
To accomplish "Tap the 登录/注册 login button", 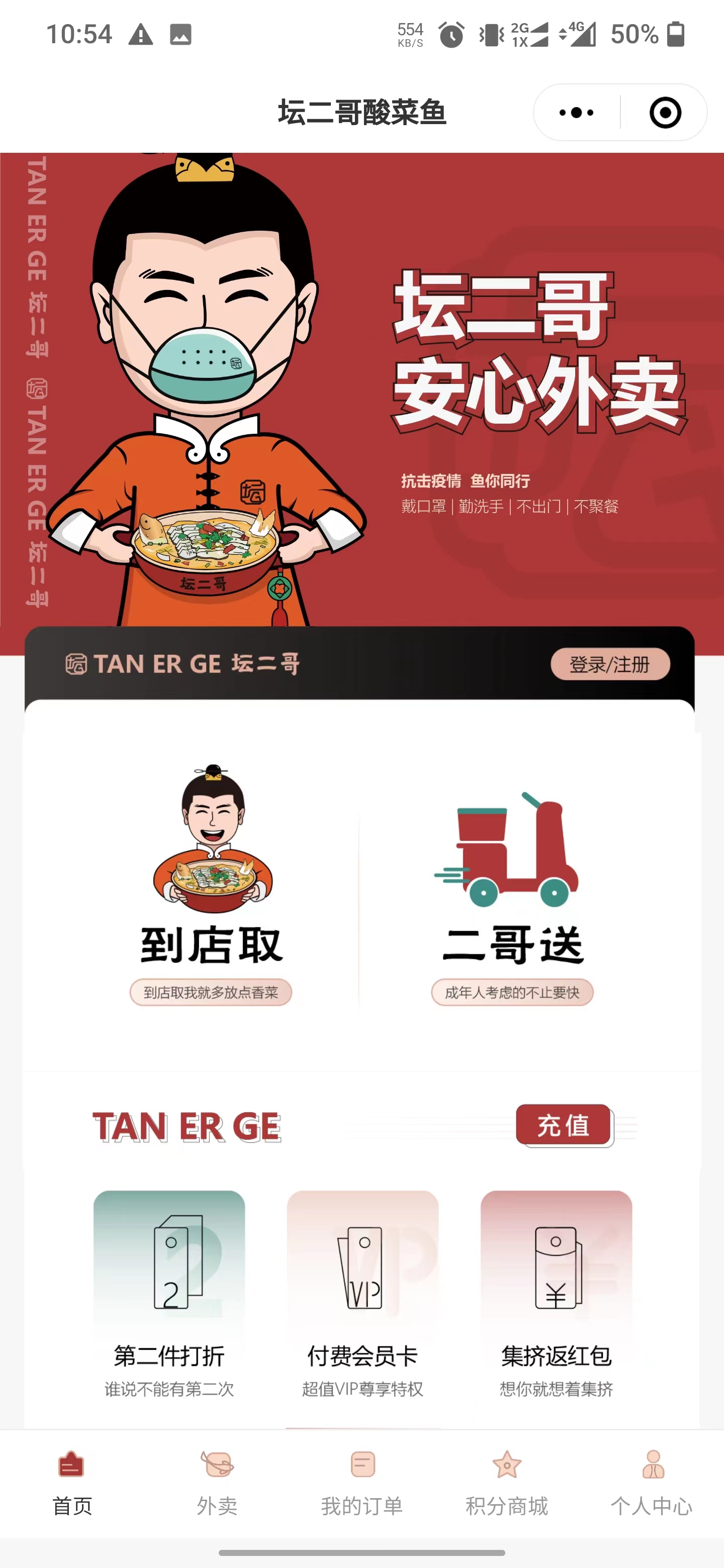I will pyautogui.click(x=609, y=664).
